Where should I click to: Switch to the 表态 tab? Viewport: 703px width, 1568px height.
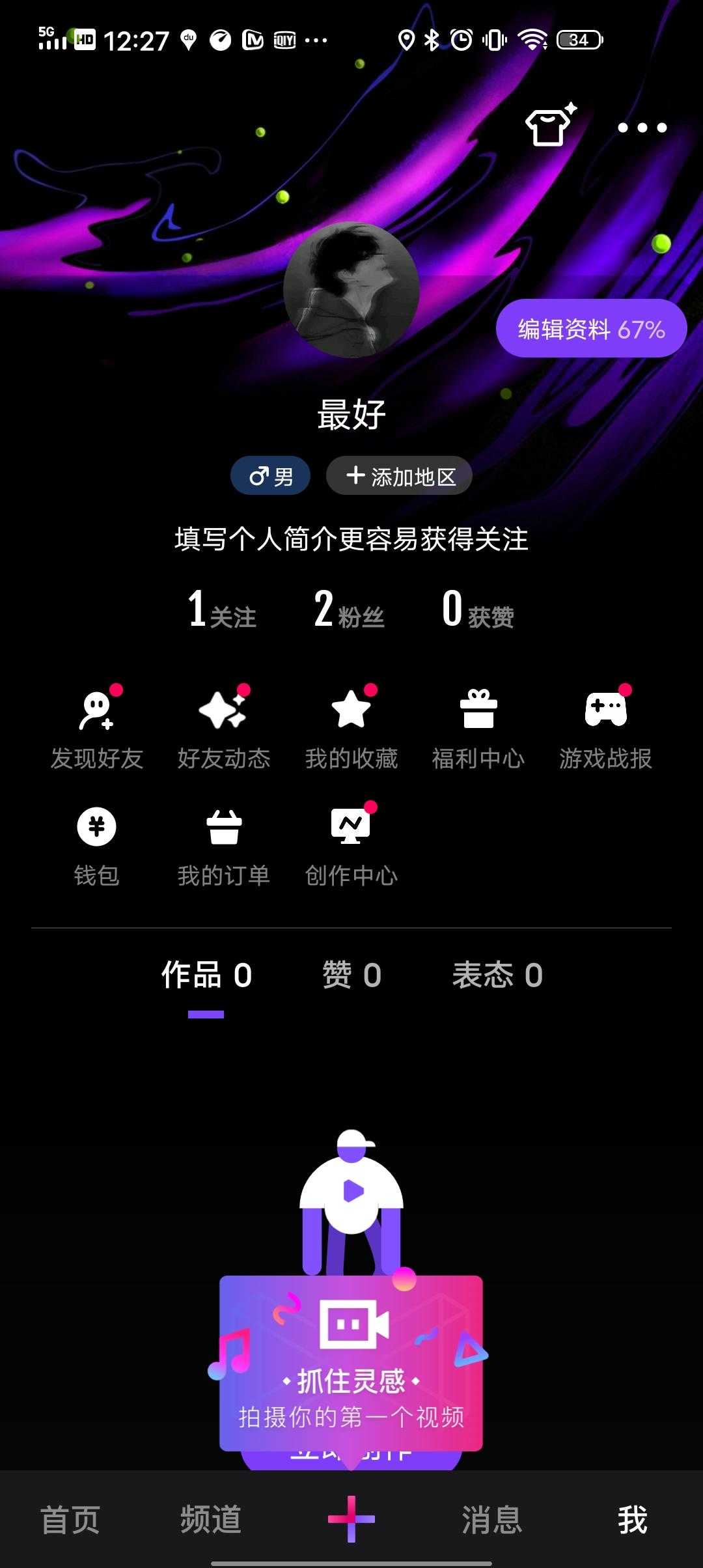(497, 975)
